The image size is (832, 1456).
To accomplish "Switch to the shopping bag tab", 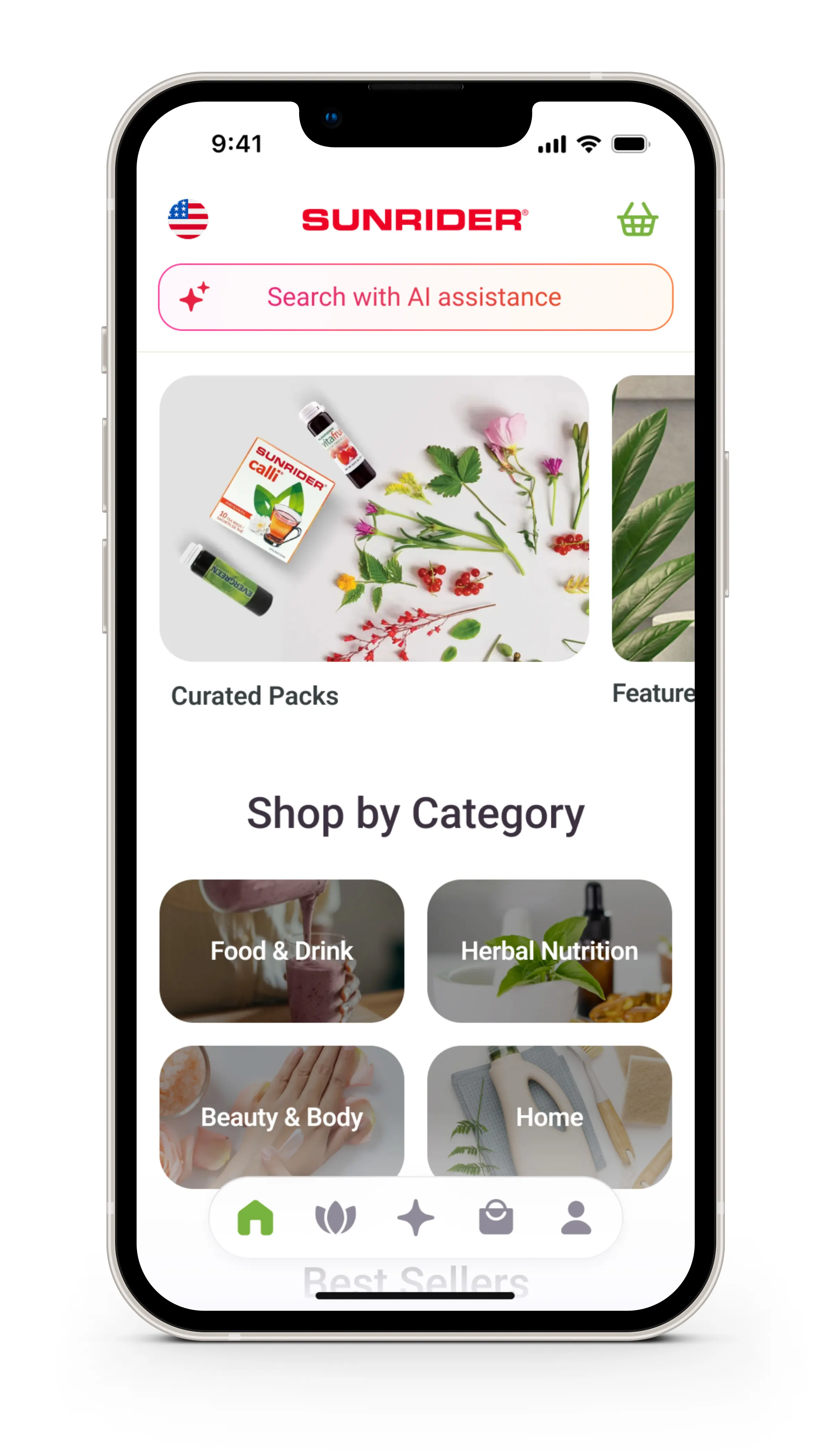I will pyautogui.click(x=495, y=1218).
